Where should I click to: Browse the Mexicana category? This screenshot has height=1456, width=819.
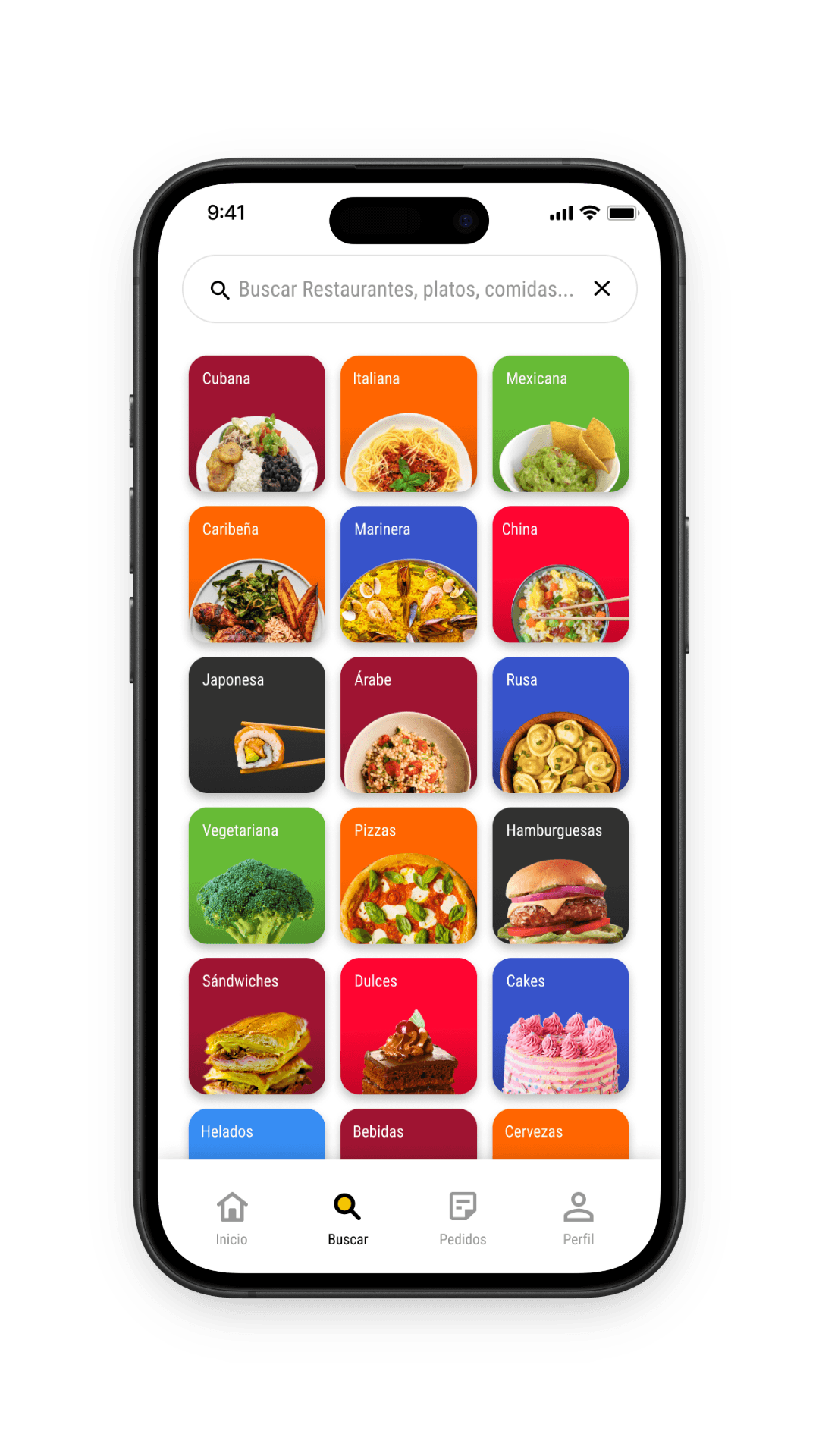tap(560, 423)
